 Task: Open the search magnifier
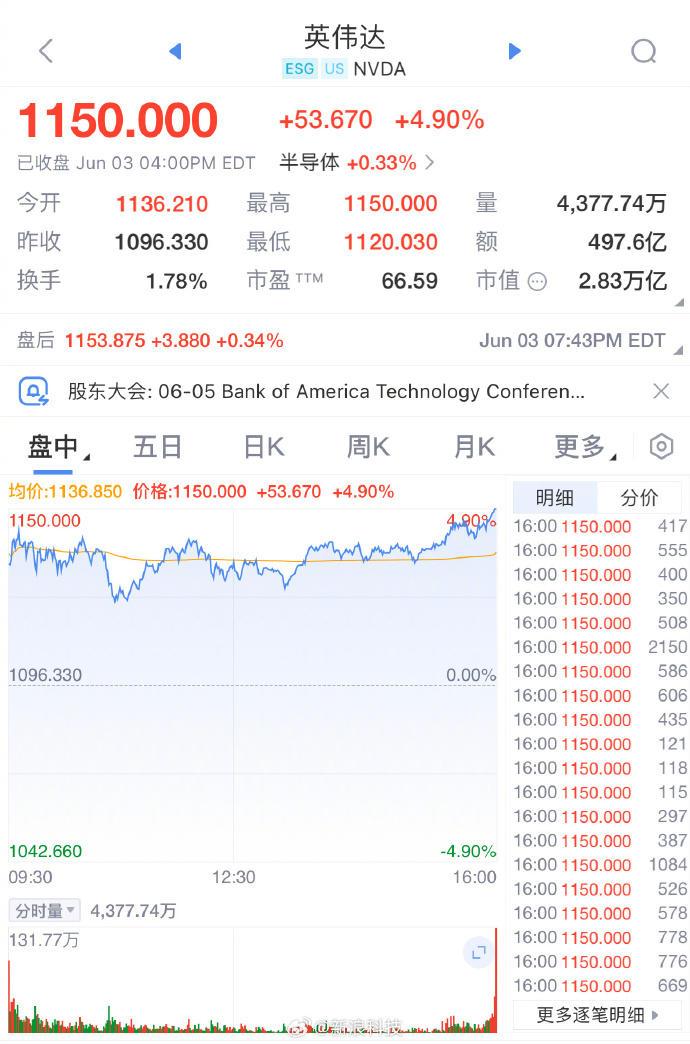644,51
